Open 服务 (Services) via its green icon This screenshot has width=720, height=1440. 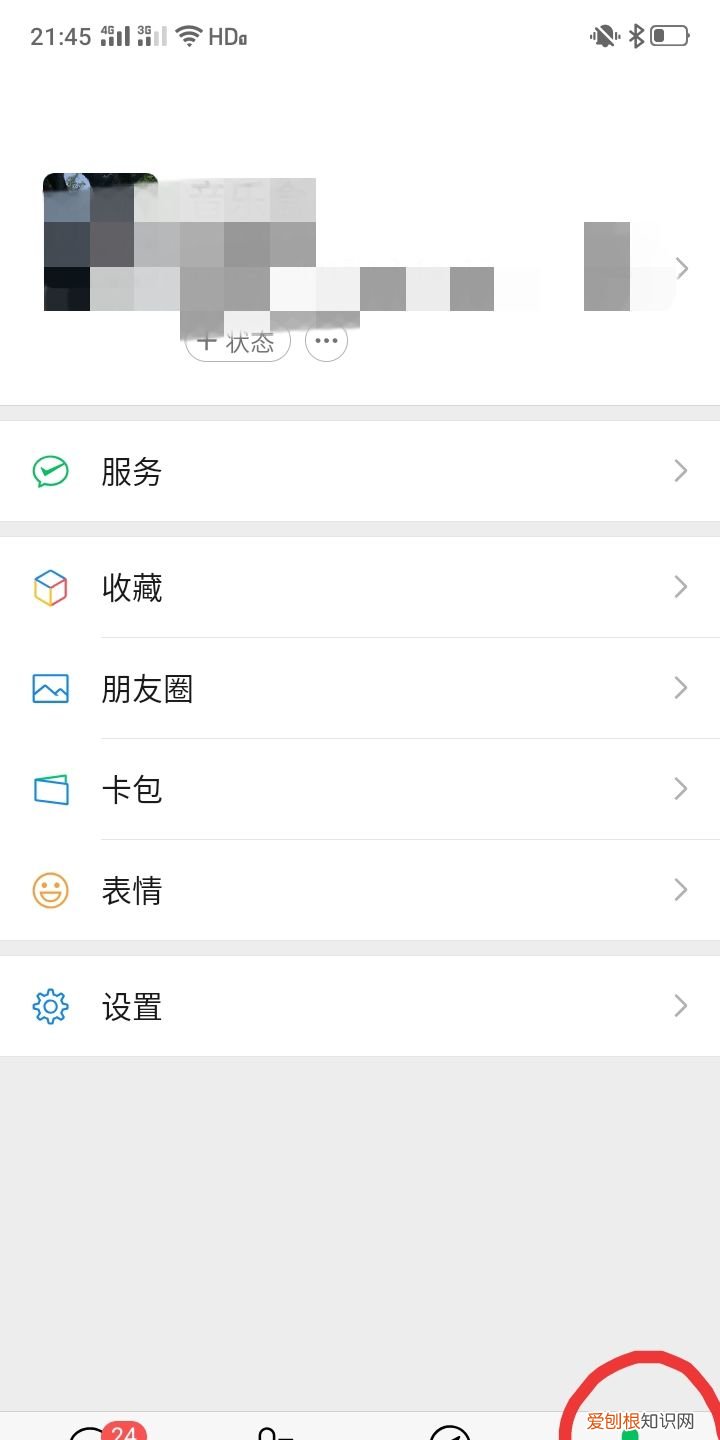[50, 472]
